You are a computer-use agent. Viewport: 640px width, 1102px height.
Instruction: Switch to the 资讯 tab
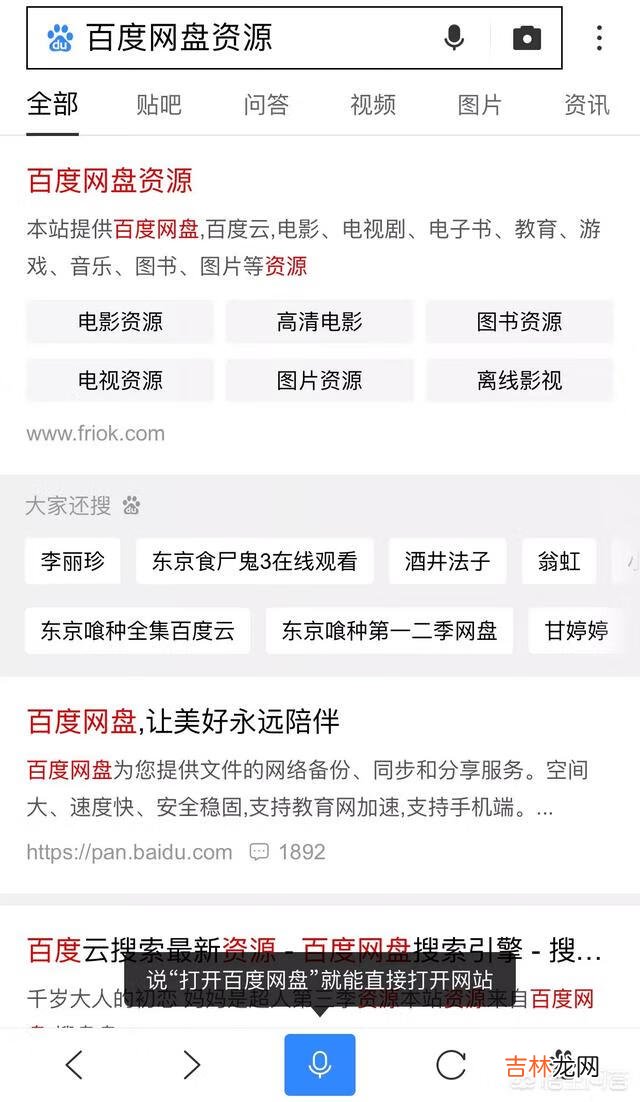(x=587, y=105)
